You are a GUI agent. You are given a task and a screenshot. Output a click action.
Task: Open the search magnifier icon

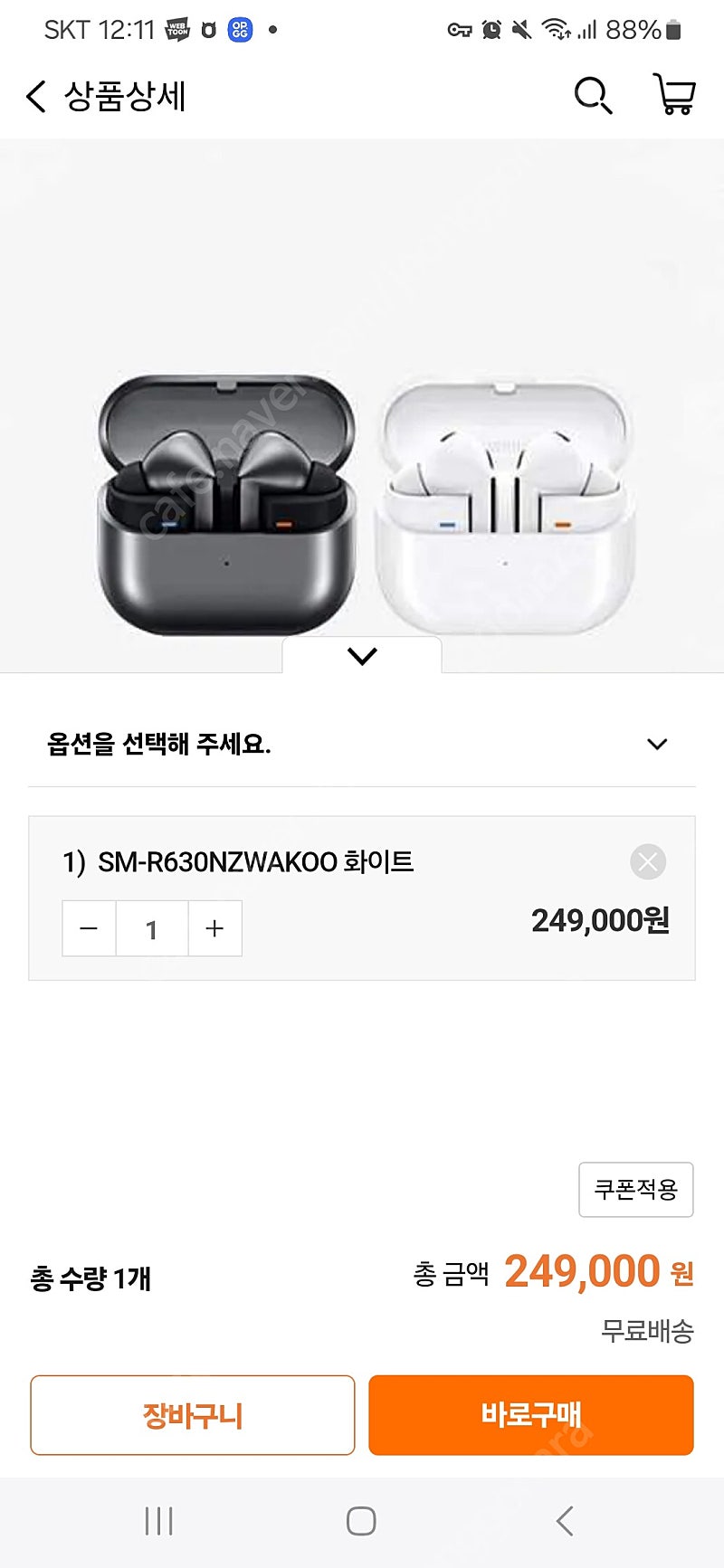[593, 95]
